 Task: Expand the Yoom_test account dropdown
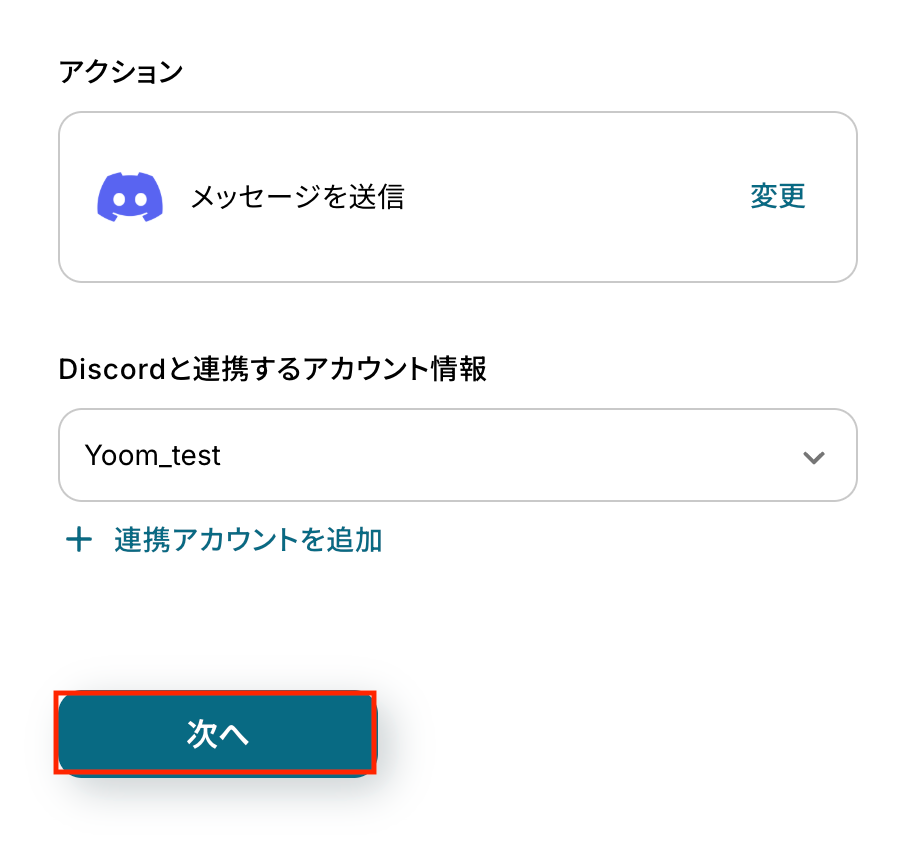pos(813,457)
